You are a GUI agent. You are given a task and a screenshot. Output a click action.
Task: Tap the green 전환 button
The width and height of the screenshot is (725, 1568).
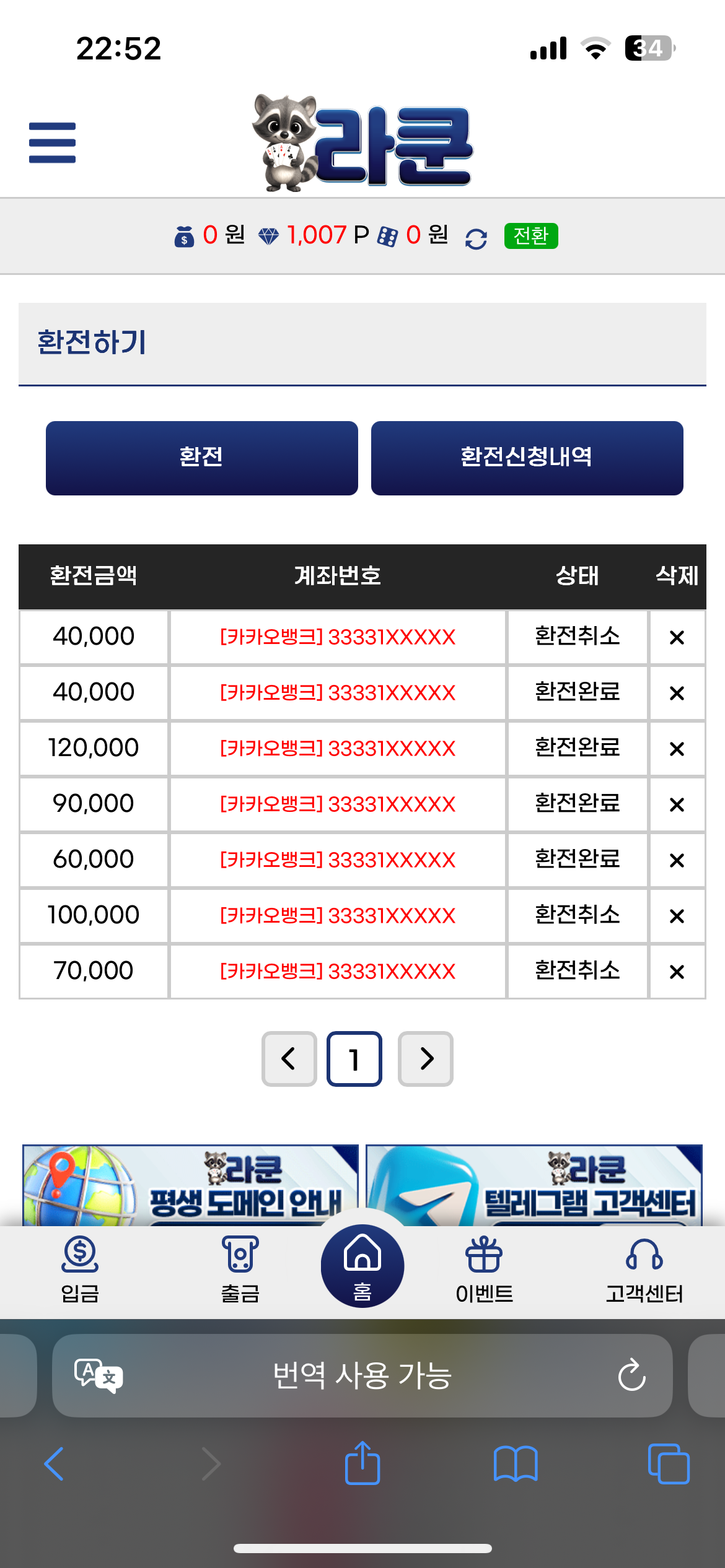pyautogui.click(x=531, y=236)
